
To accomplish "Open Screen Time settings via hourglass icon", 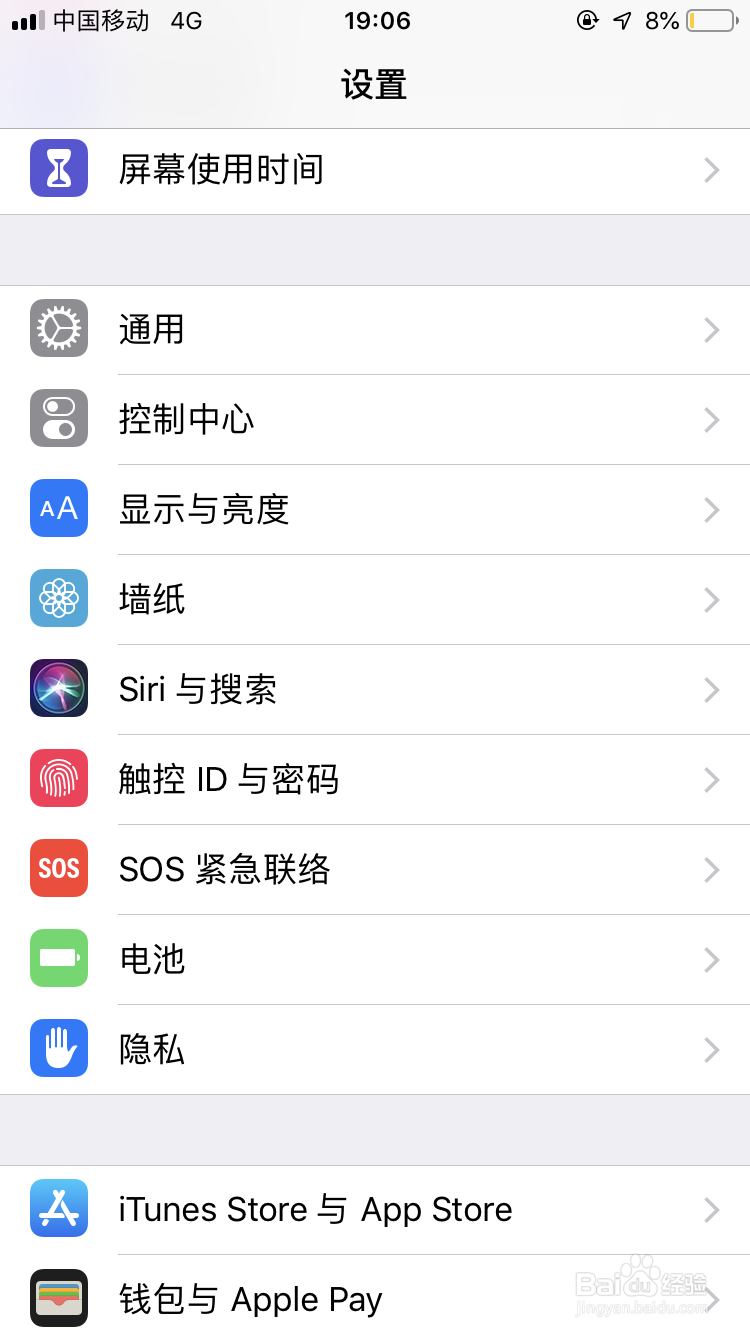I will pos(59,170).
